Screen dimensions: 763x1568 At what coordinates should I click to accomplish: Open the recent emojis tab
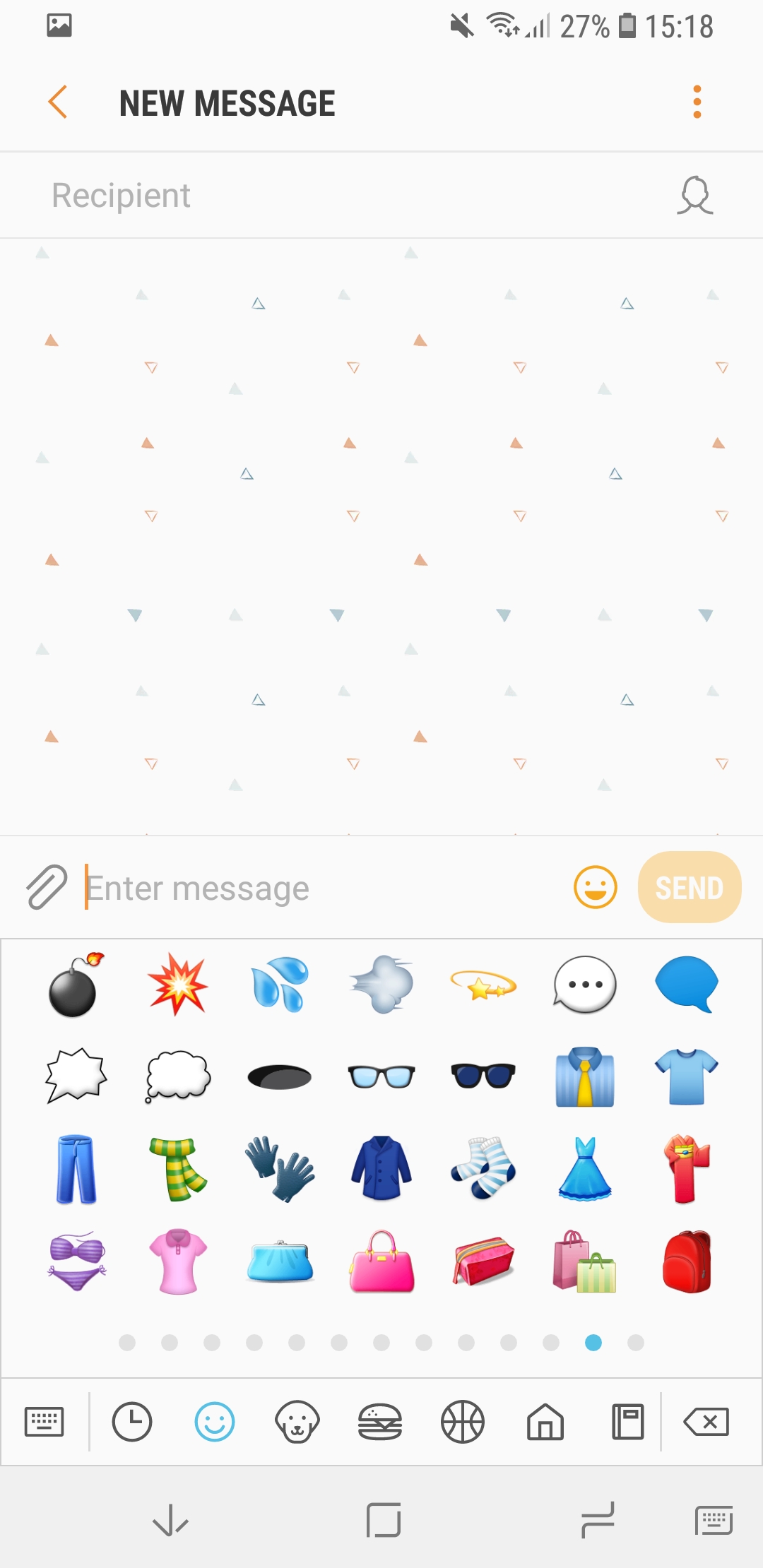coord(132,1422)
